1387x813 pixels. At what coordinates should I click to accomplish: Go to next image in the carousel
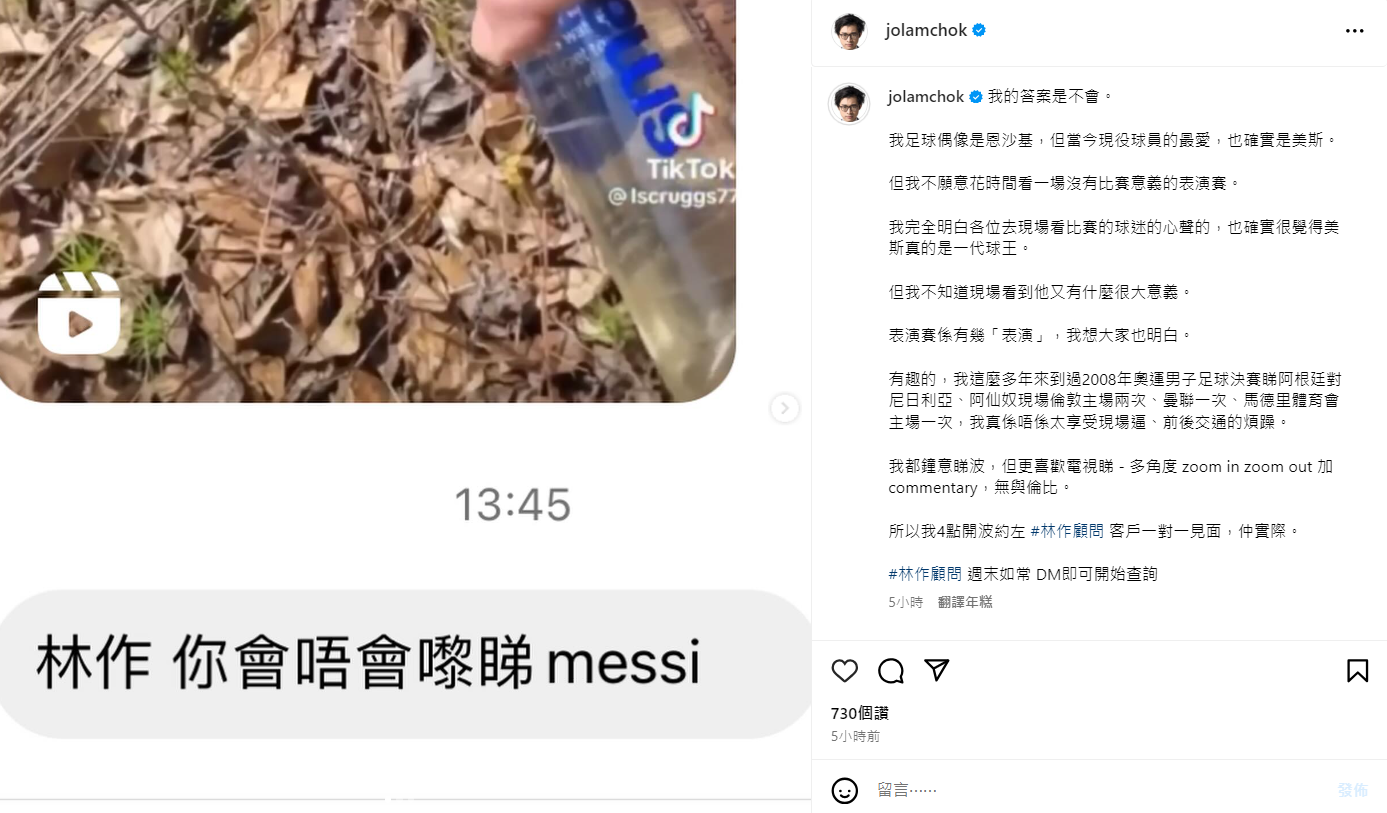[x=785, y=408]
